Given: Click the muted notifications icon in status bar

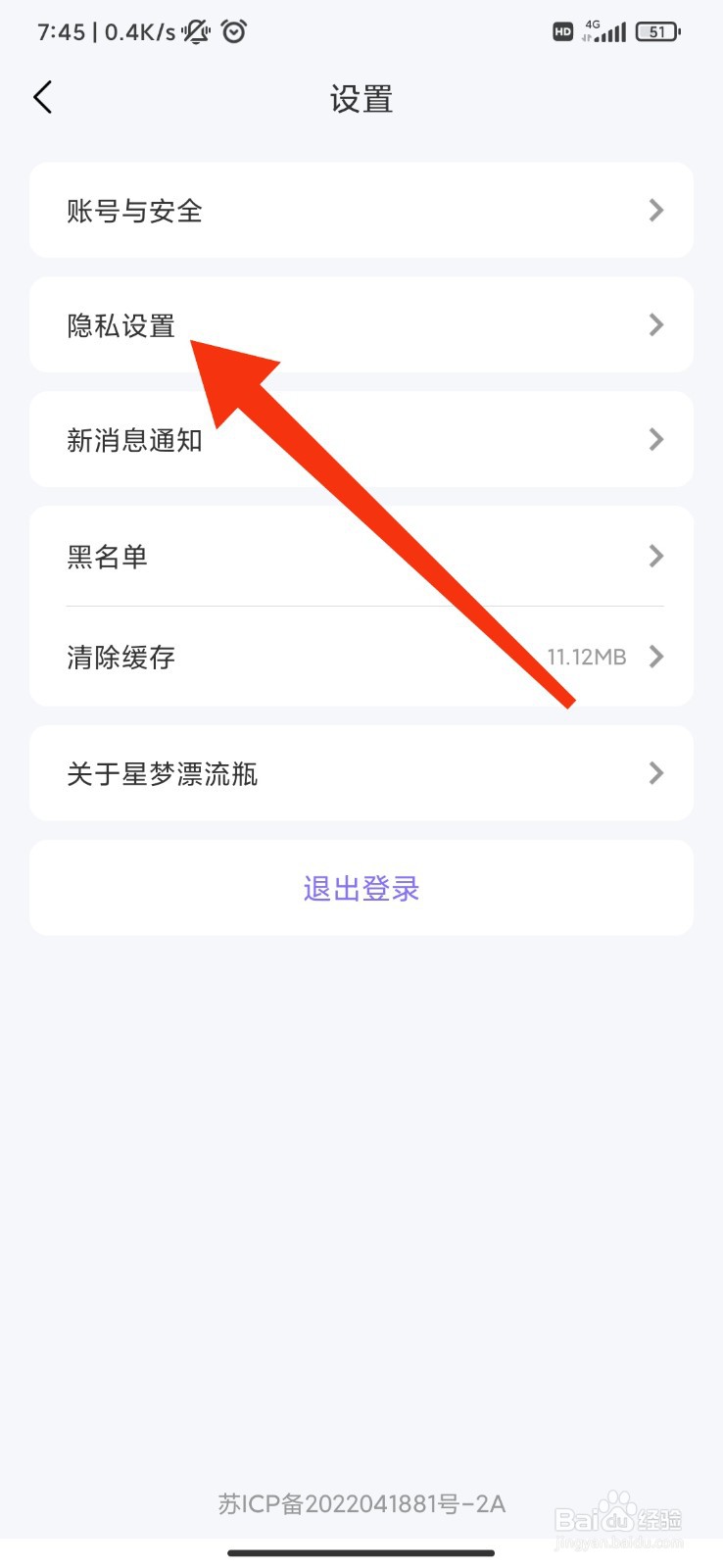Looking at the screenshot, I should [196, 31].
